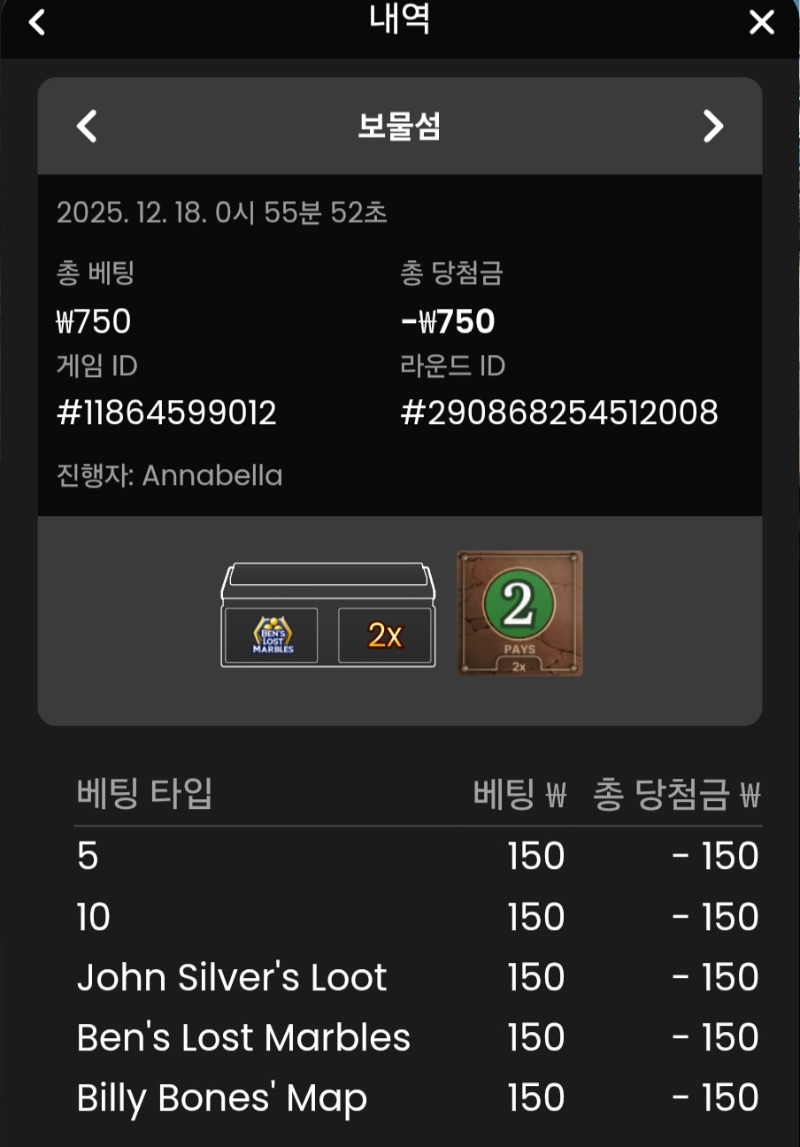Screen dimensions: 800x1147
Task: Show the previous round before 보물섬
Action: pos(87,126)
